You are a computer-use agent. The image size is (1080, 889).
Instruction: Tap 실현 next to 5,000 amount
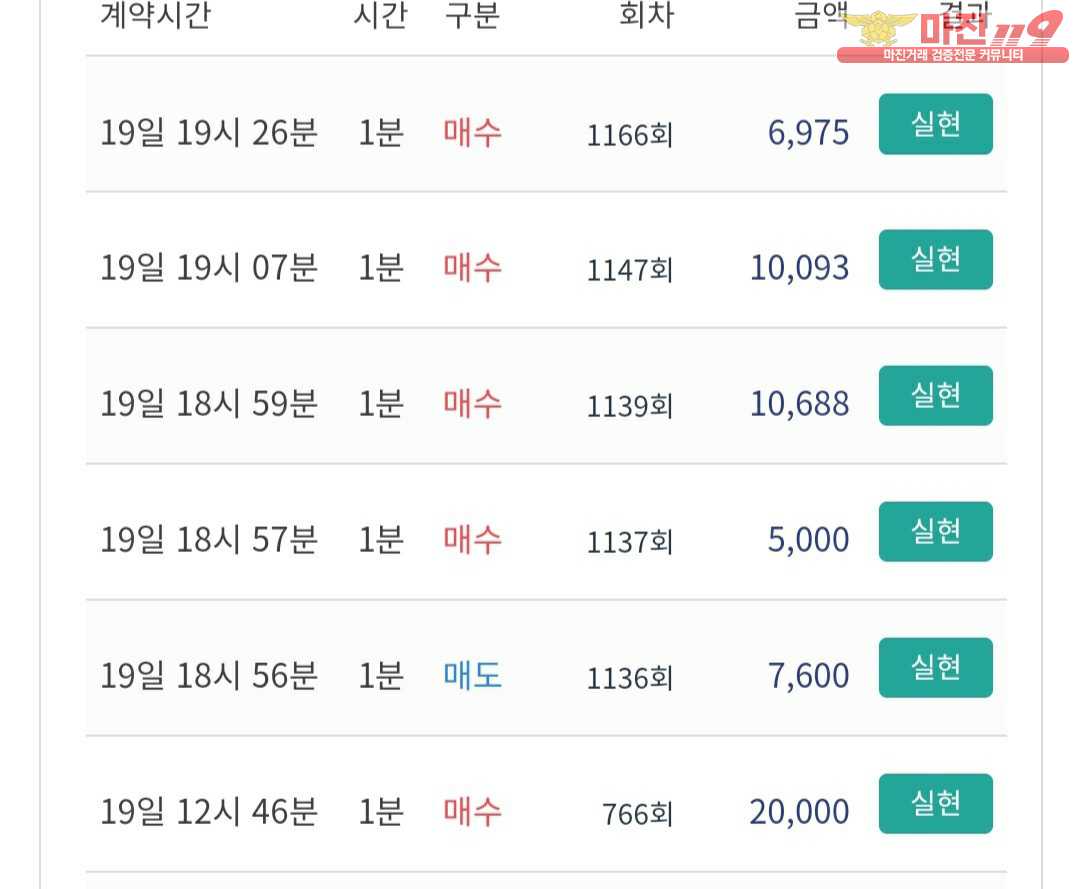935,532
